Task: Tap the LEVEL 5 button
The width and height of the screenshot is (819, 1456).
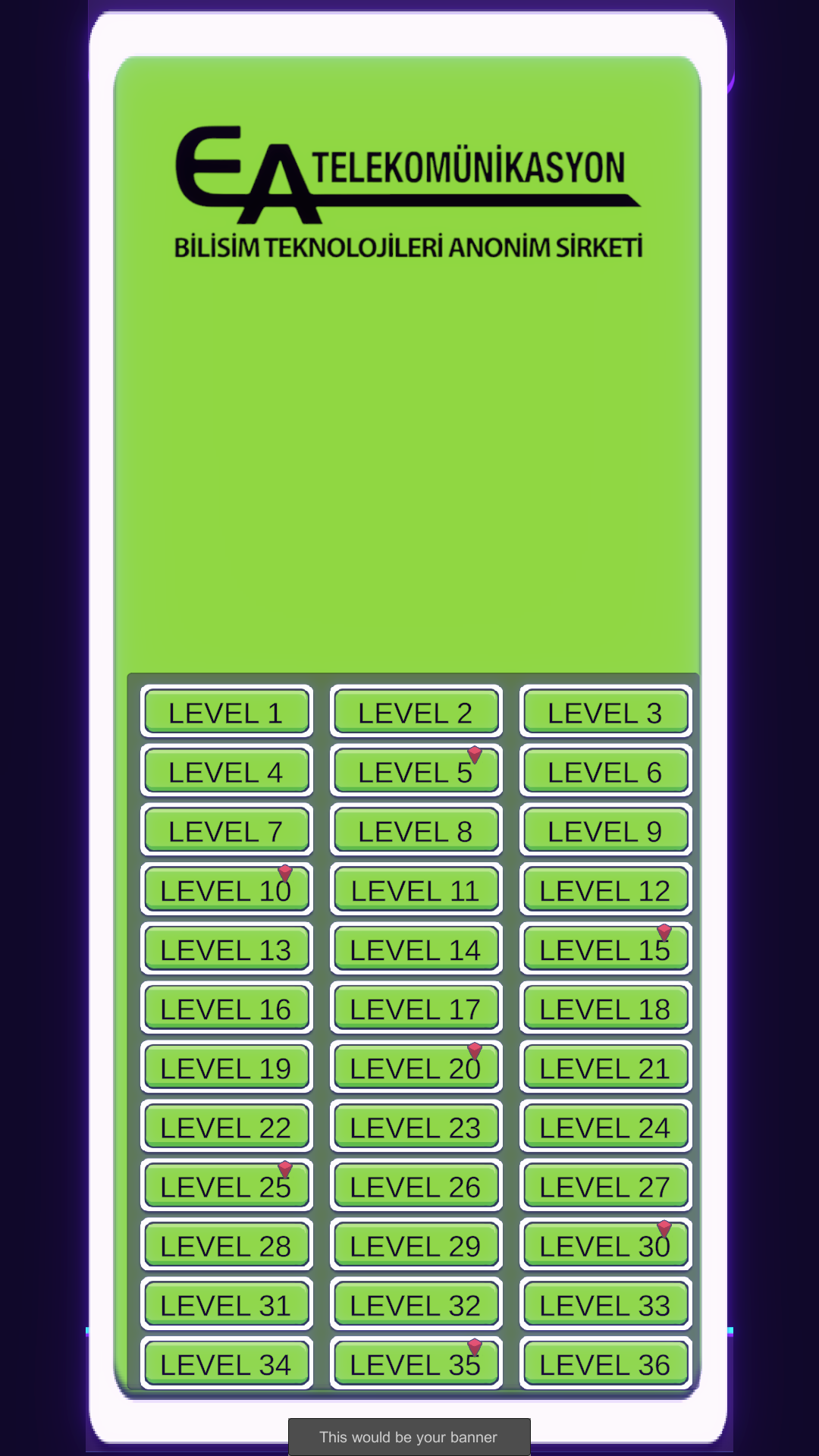Action: 416,770
